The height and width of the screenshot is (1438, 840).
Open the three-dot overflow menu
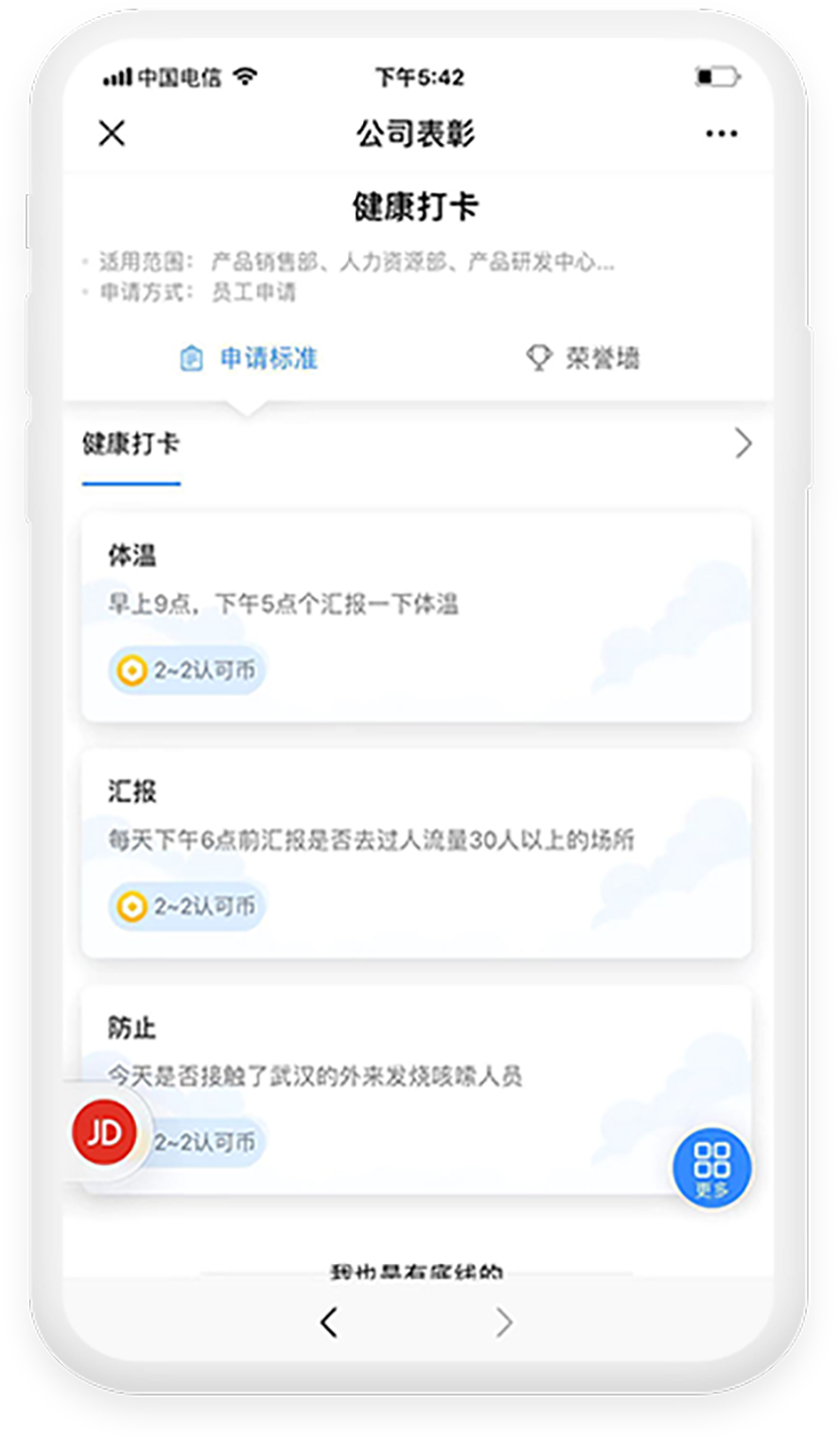pos(721,133)
